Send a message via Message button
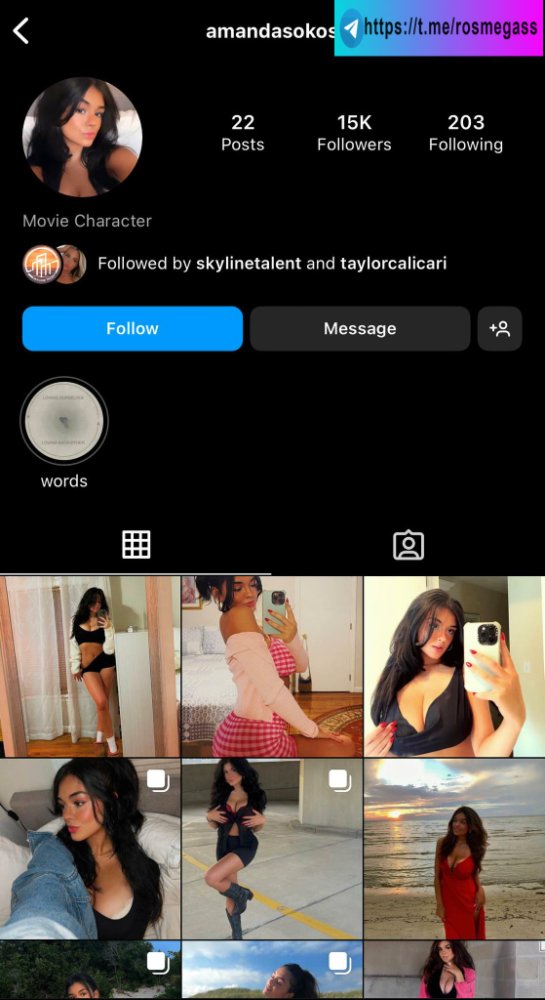This screenshot has height=1000, width=545. click(360, 328)
